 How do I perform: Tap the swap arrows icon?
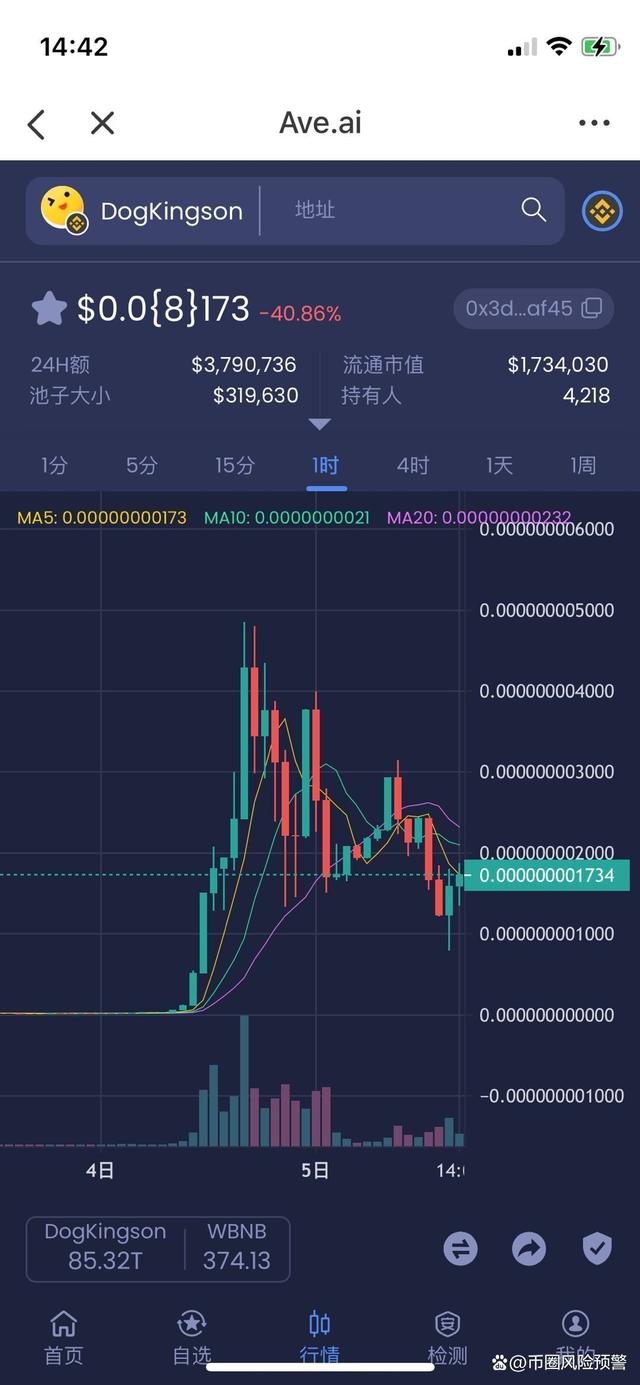461,1248
